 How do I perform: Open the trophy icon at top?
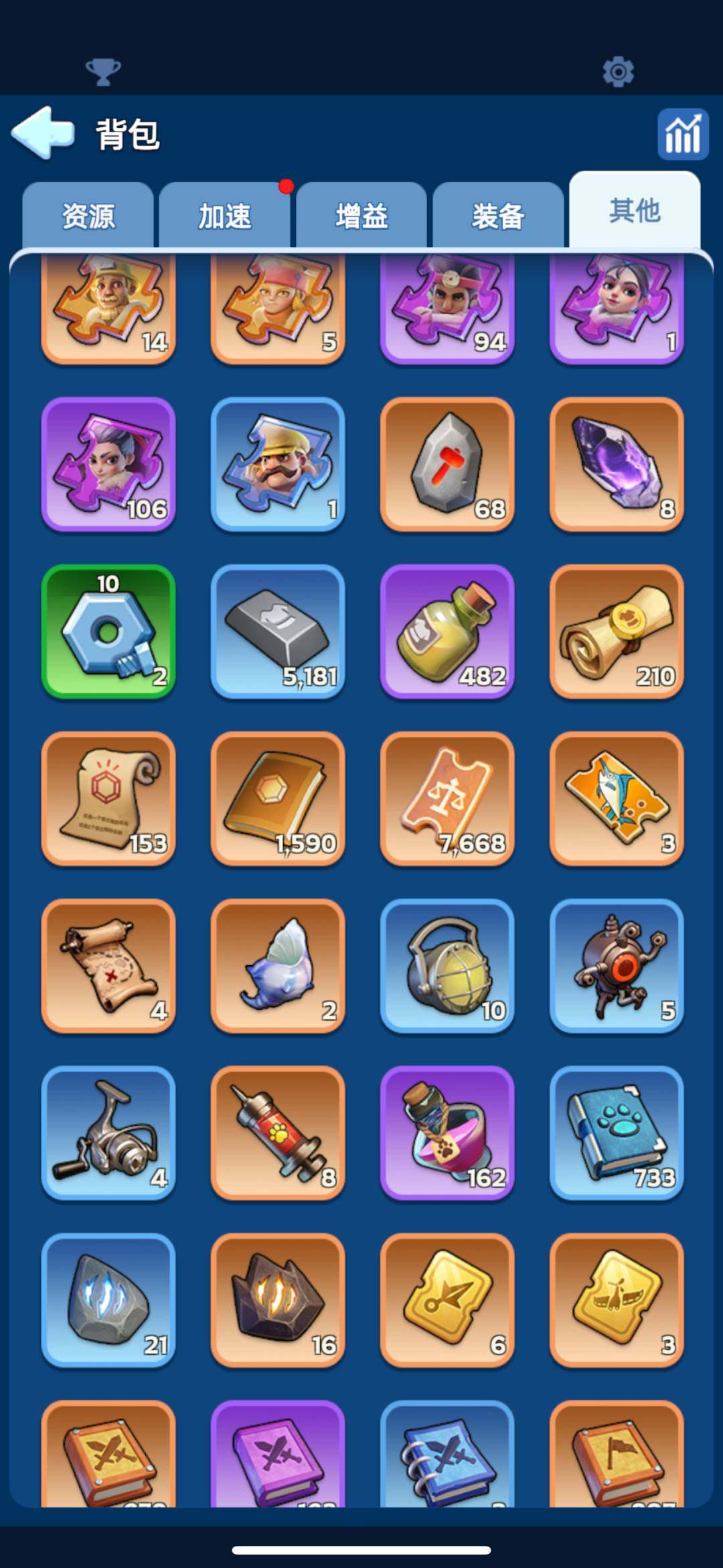click(103, 71)
